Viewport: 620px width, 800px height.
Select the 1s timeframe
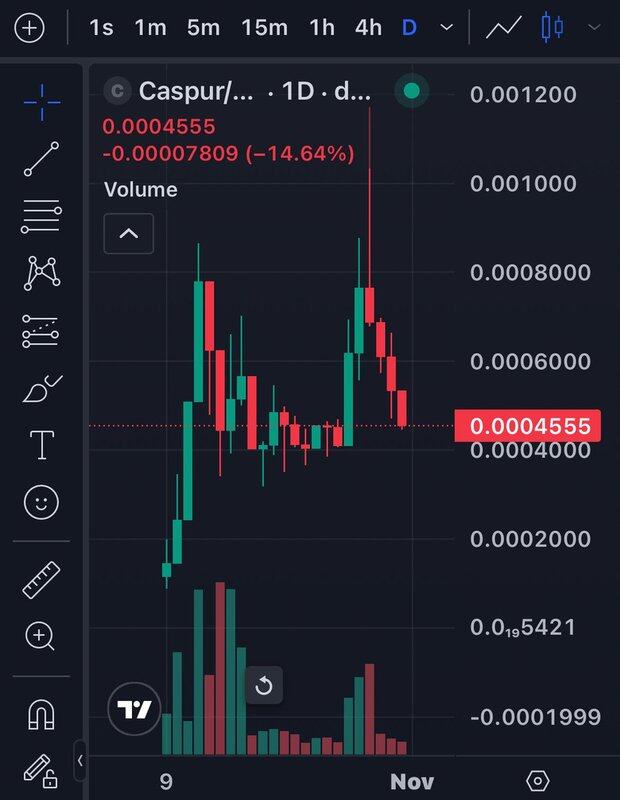point(101,27)
